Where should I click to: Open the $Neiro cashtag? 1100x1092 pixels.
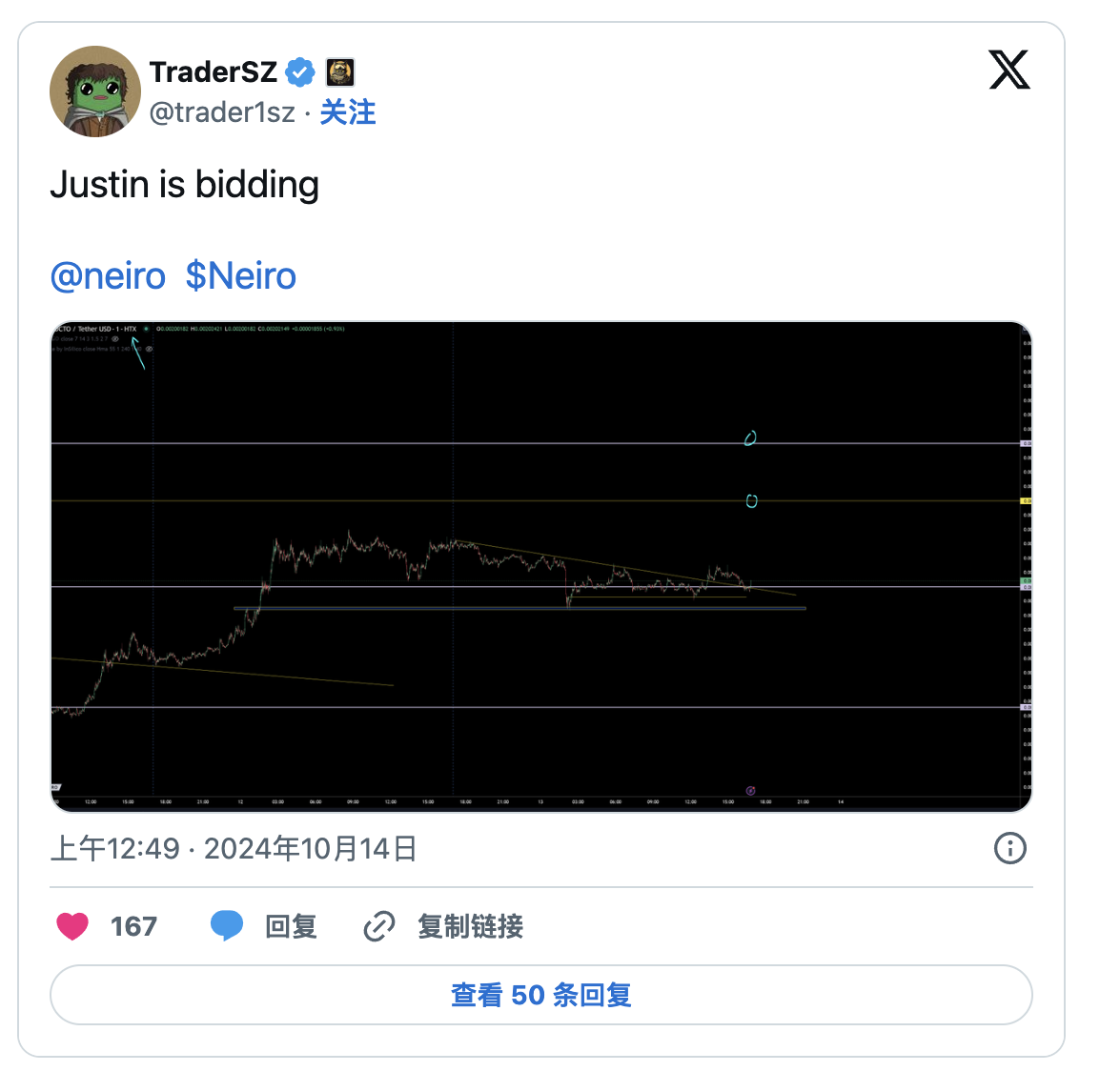241,276
